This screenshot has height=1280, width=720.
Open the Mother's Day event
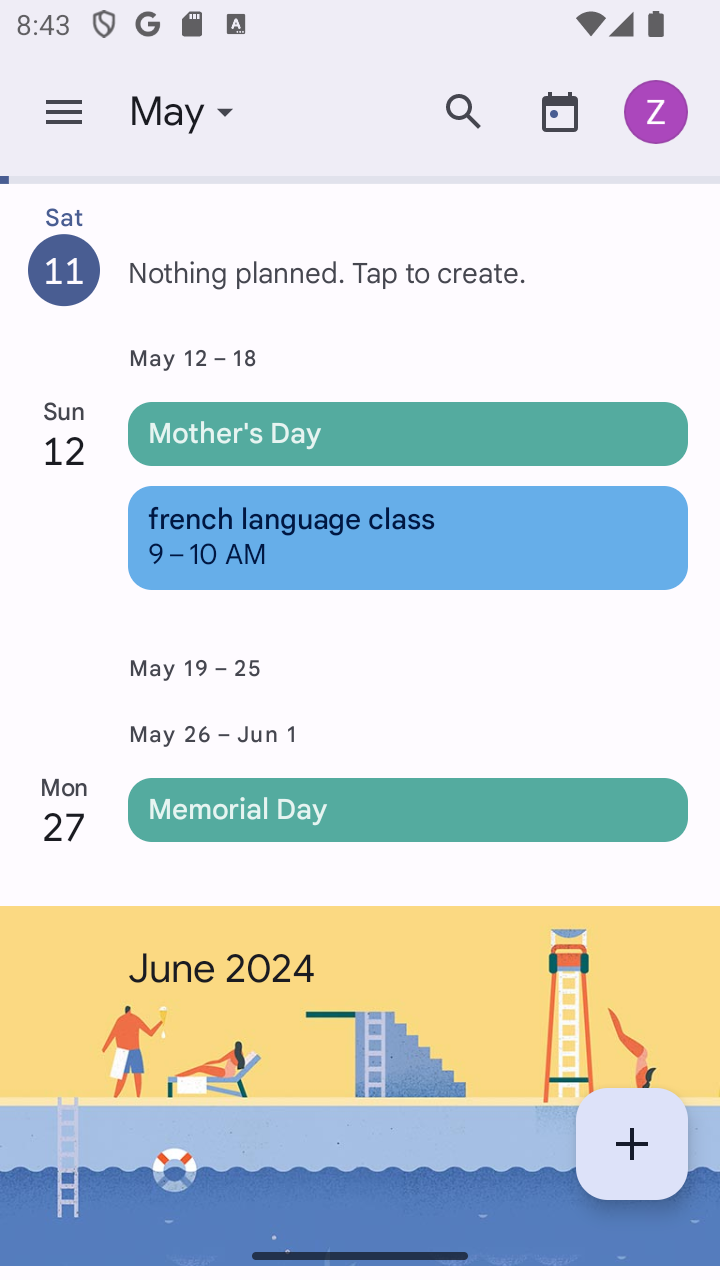tap(408, 434)
